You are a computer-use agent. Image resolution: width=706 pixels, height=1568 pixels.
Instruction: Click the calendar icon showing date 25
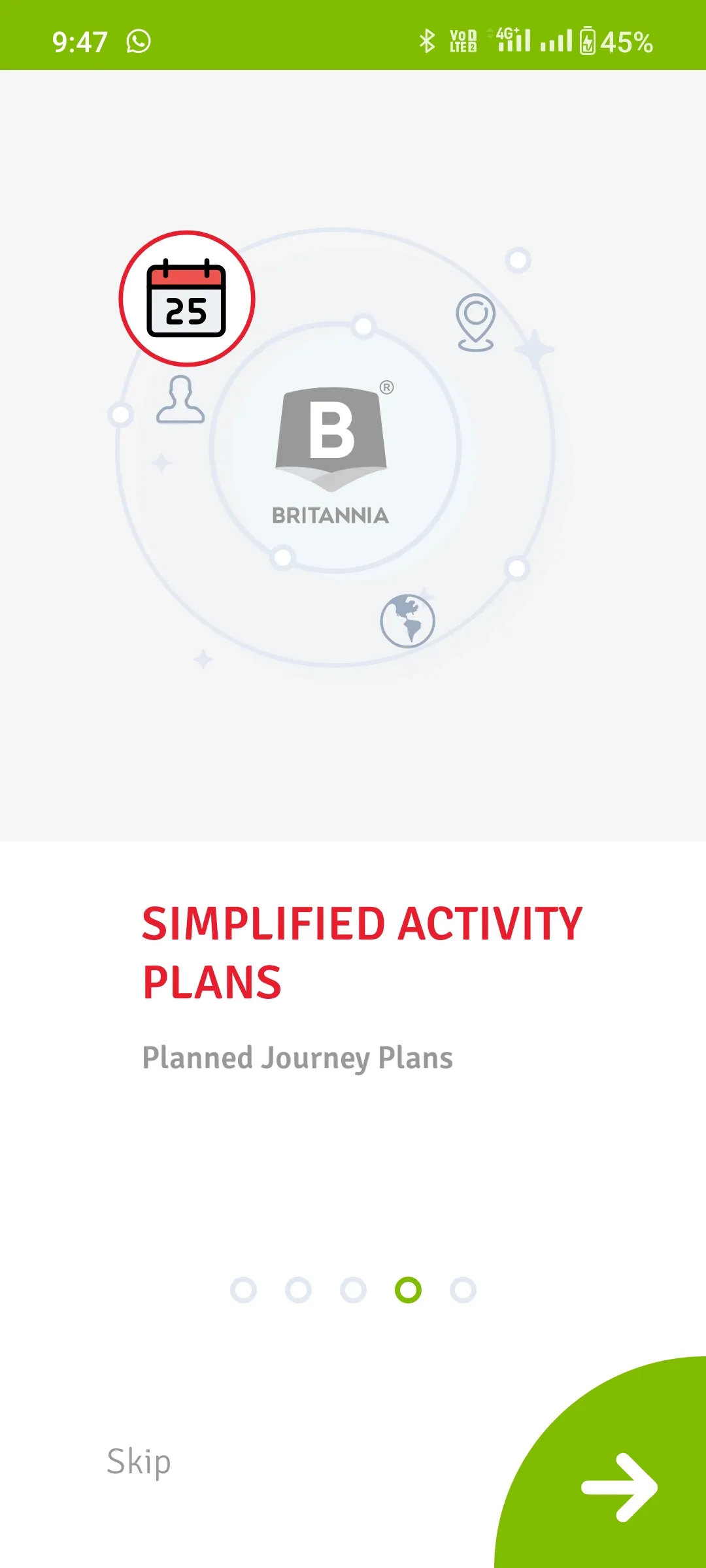pyautogui.click(x=186, y=301)
